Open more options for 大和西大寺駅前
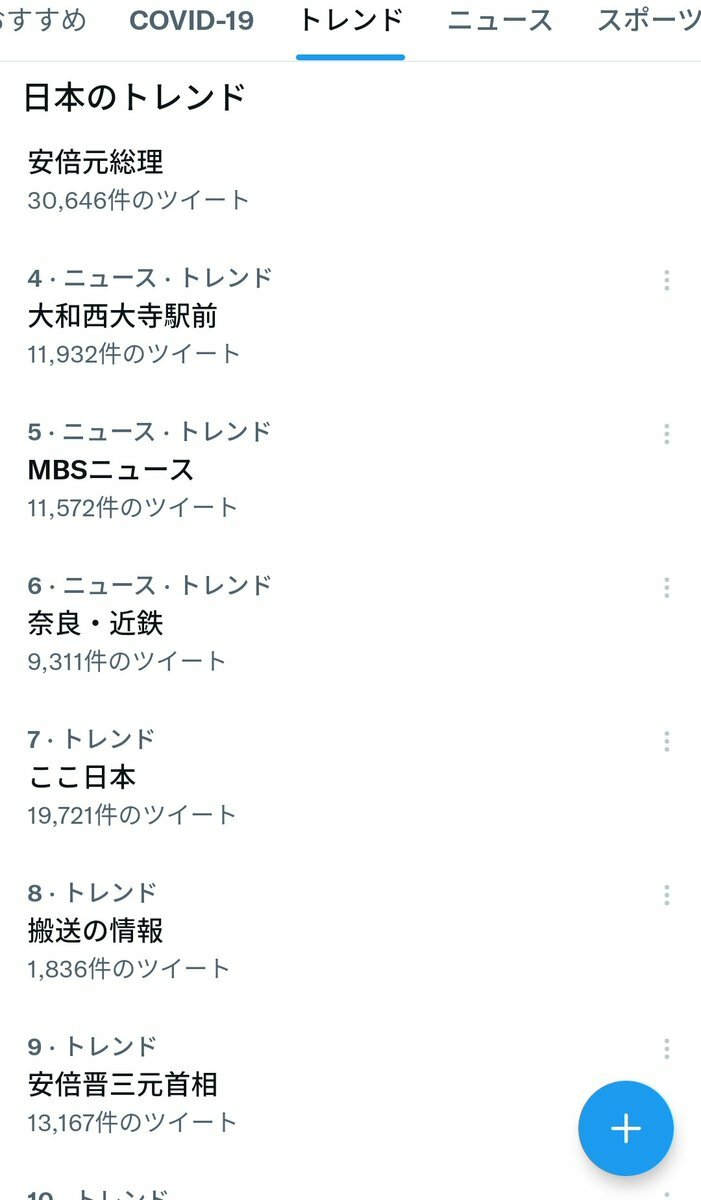The image size is (701, 1200). 666,280
